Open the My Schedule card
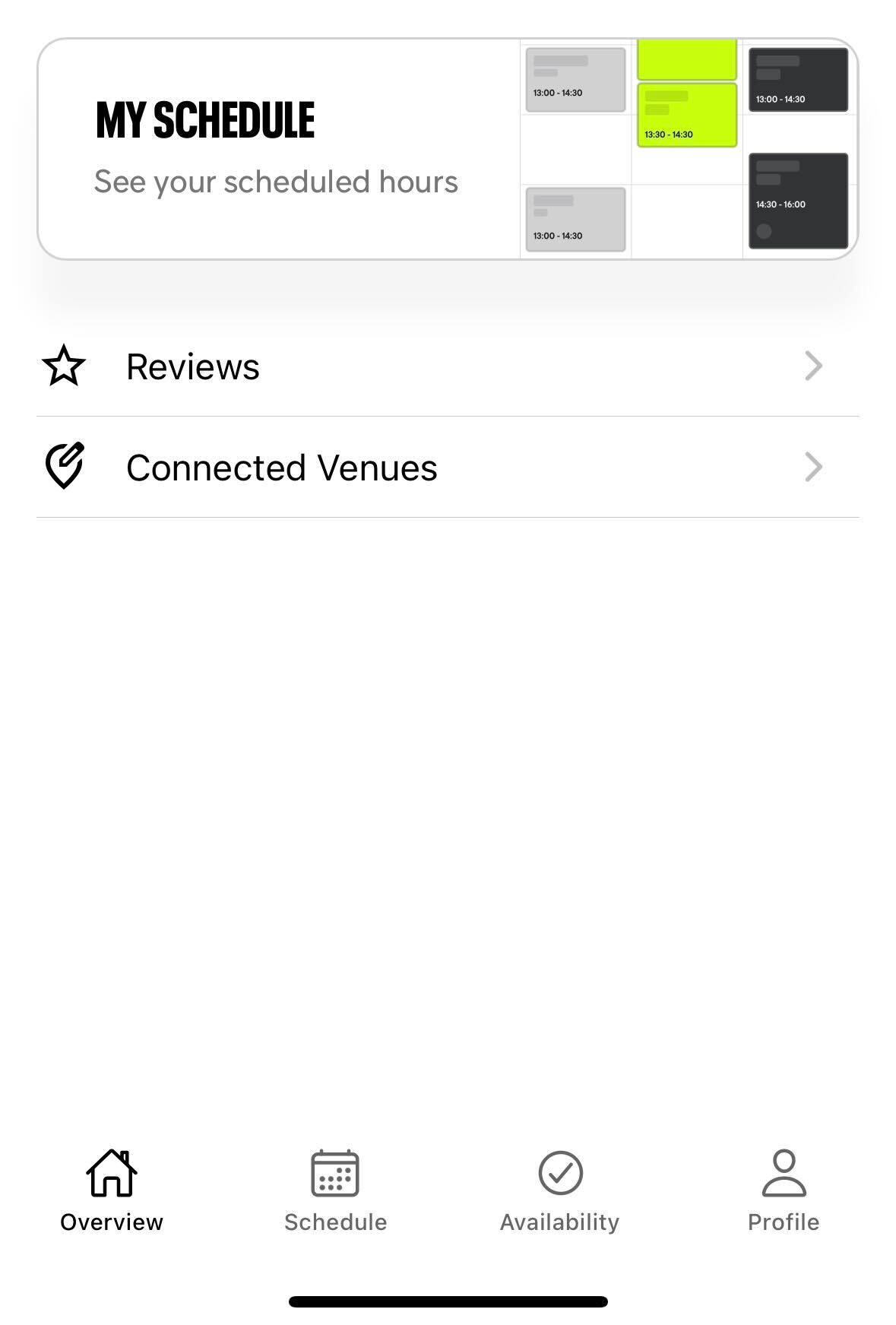The width and height of the screenshot is (896, 1325). click(x=447, y=149)
